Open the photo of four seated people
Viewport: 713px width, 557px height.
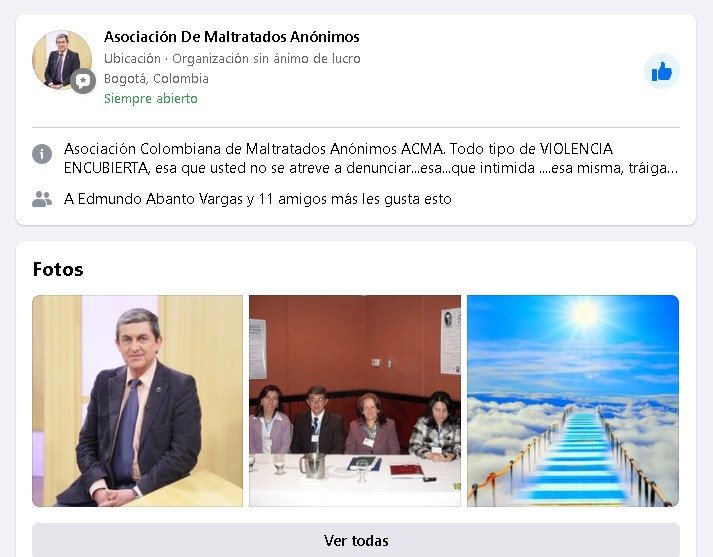[x=355, y=400]
